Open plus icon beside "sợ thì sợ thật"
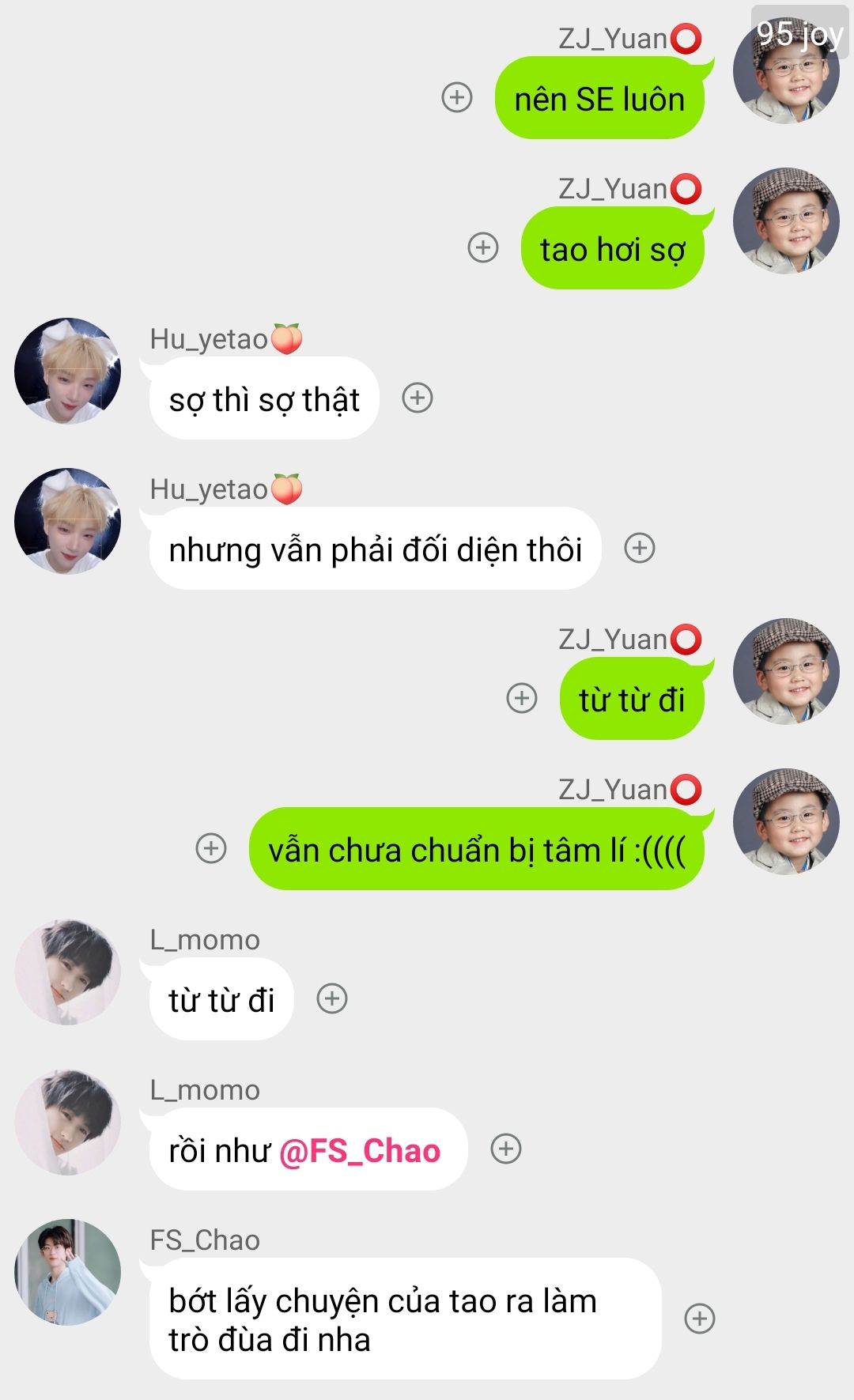The height and width of the screenshot is (1400, 854). (x=418, y=398)
